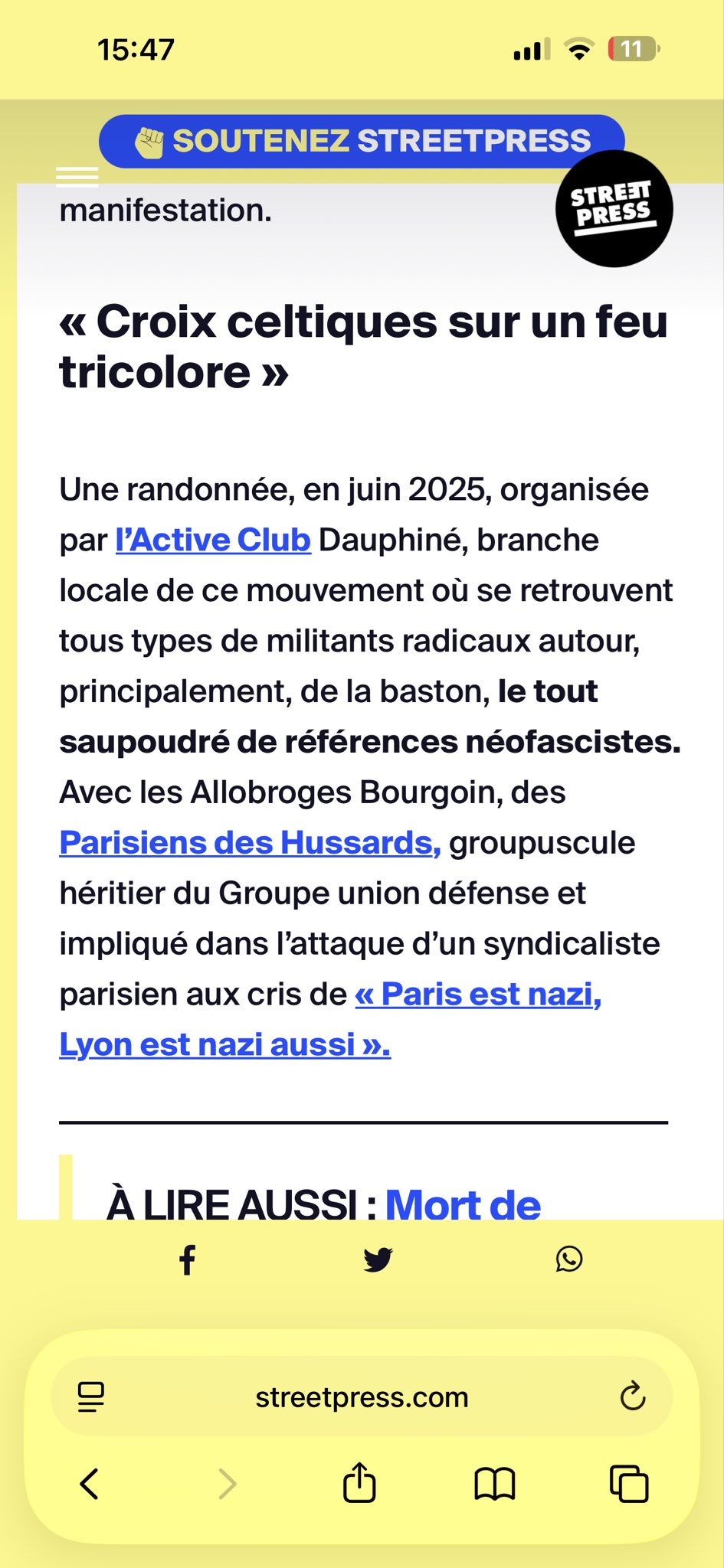Open the hamburger menu

click(77, 177)
